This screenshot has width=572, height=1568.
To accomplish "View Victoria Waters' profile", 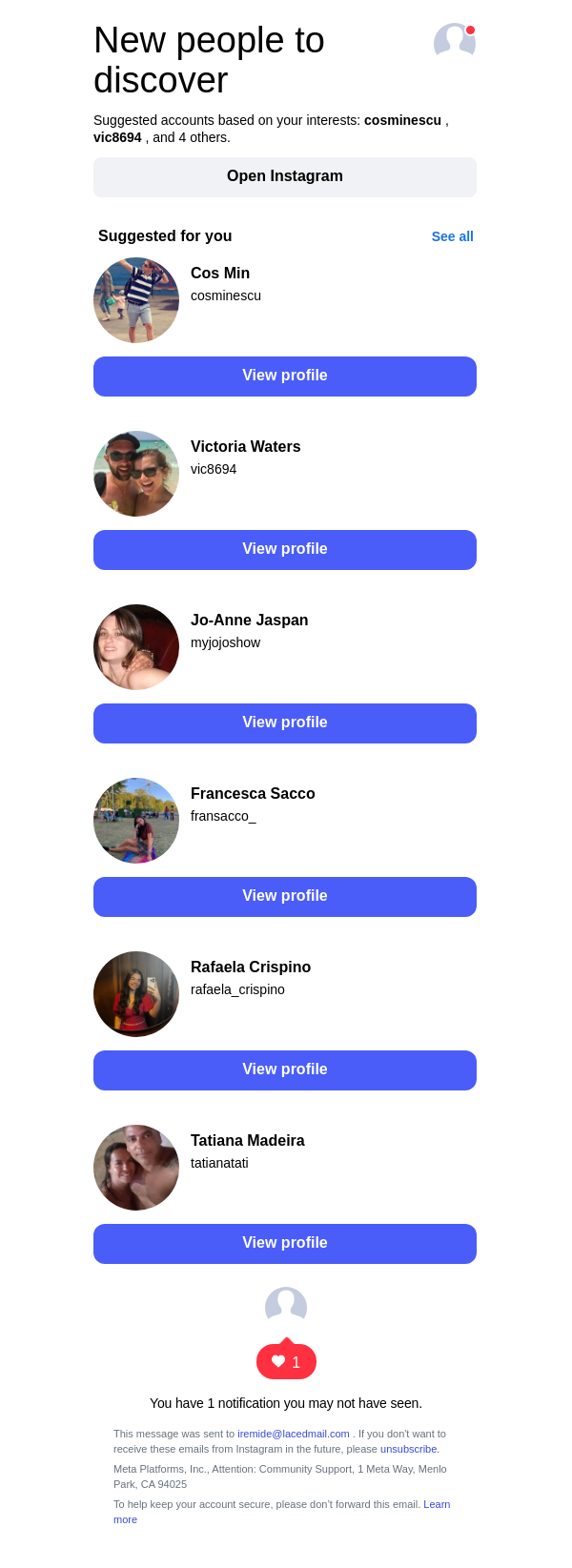I will coord(284,550).
